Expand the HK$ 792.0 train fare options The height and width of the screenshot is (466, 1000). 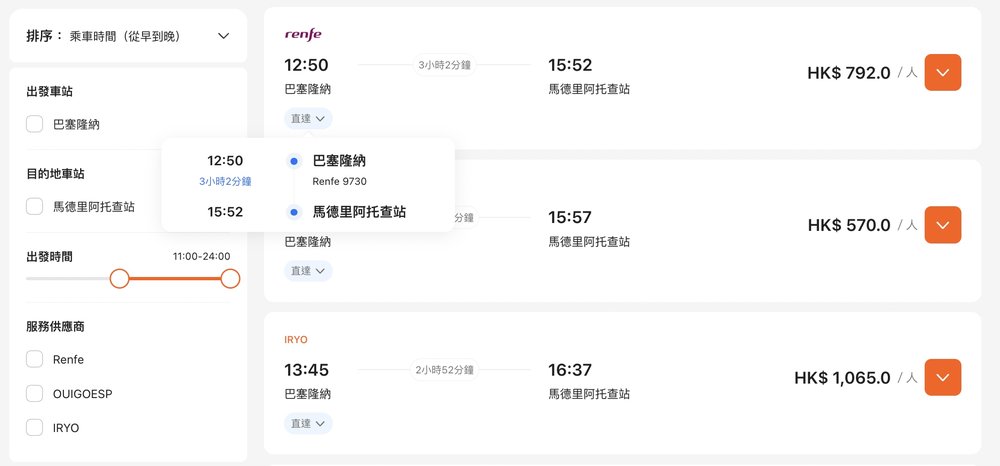click(943, 72)
